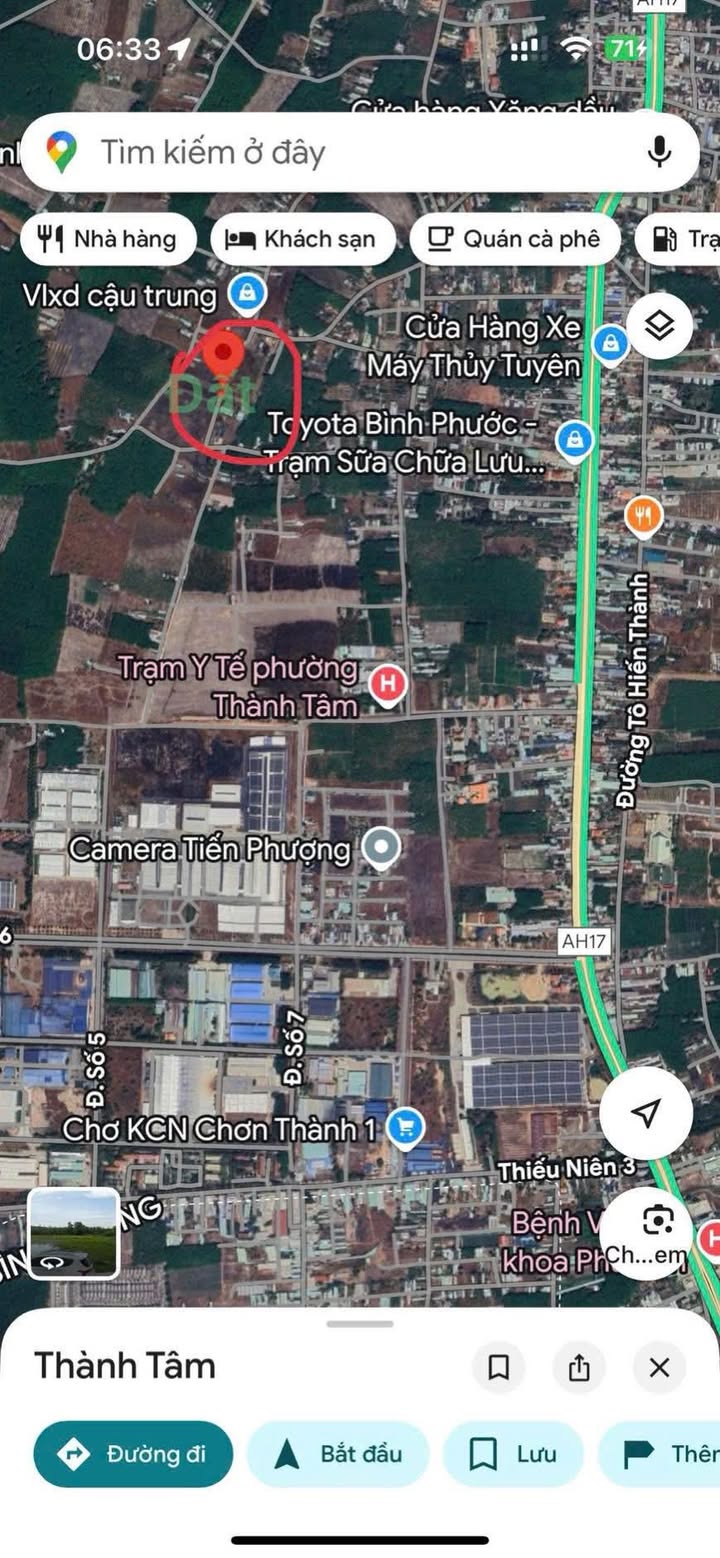Start voice search with the microphone
Viewport: 720px width, 1558px height.
click(659, 153)
